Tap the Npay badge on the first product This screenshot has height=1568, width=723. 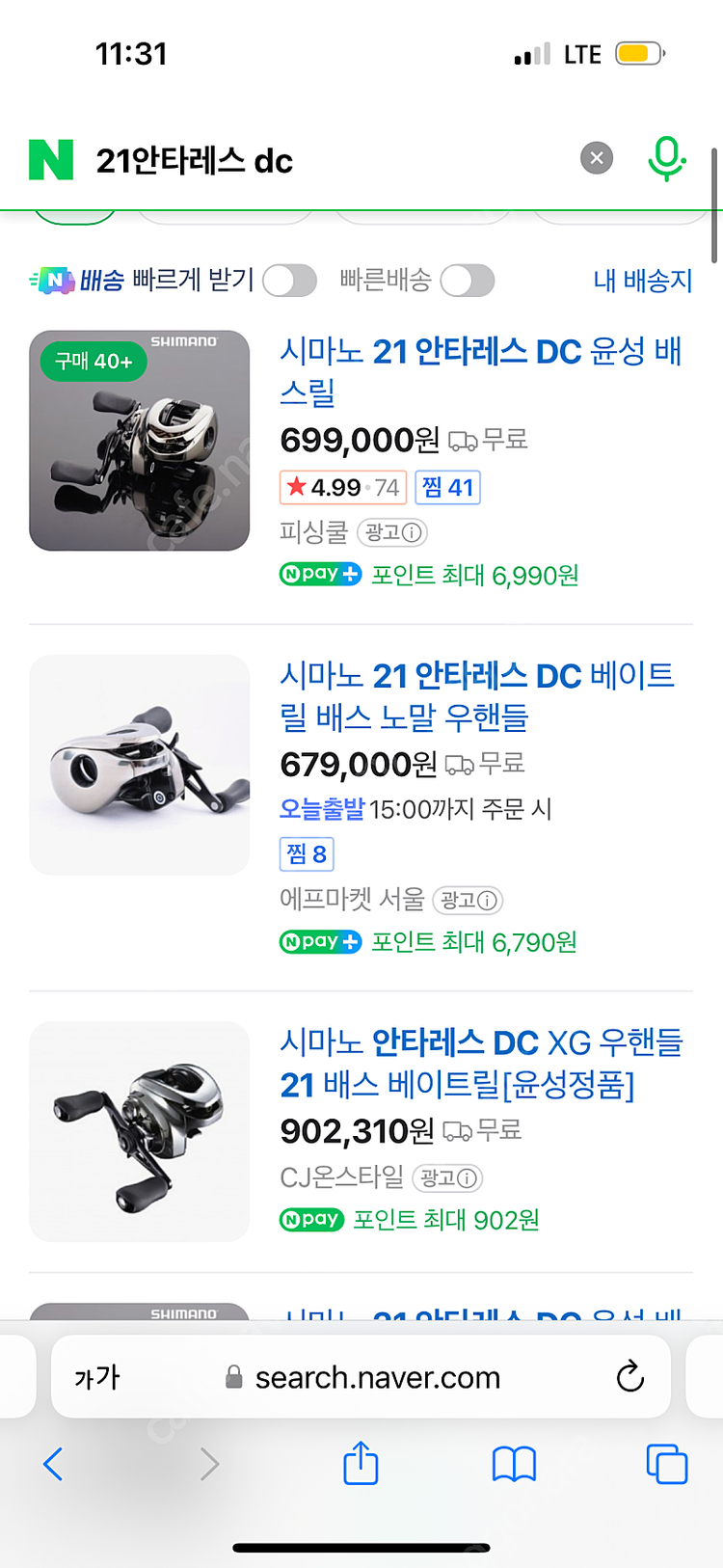[320, 574]
